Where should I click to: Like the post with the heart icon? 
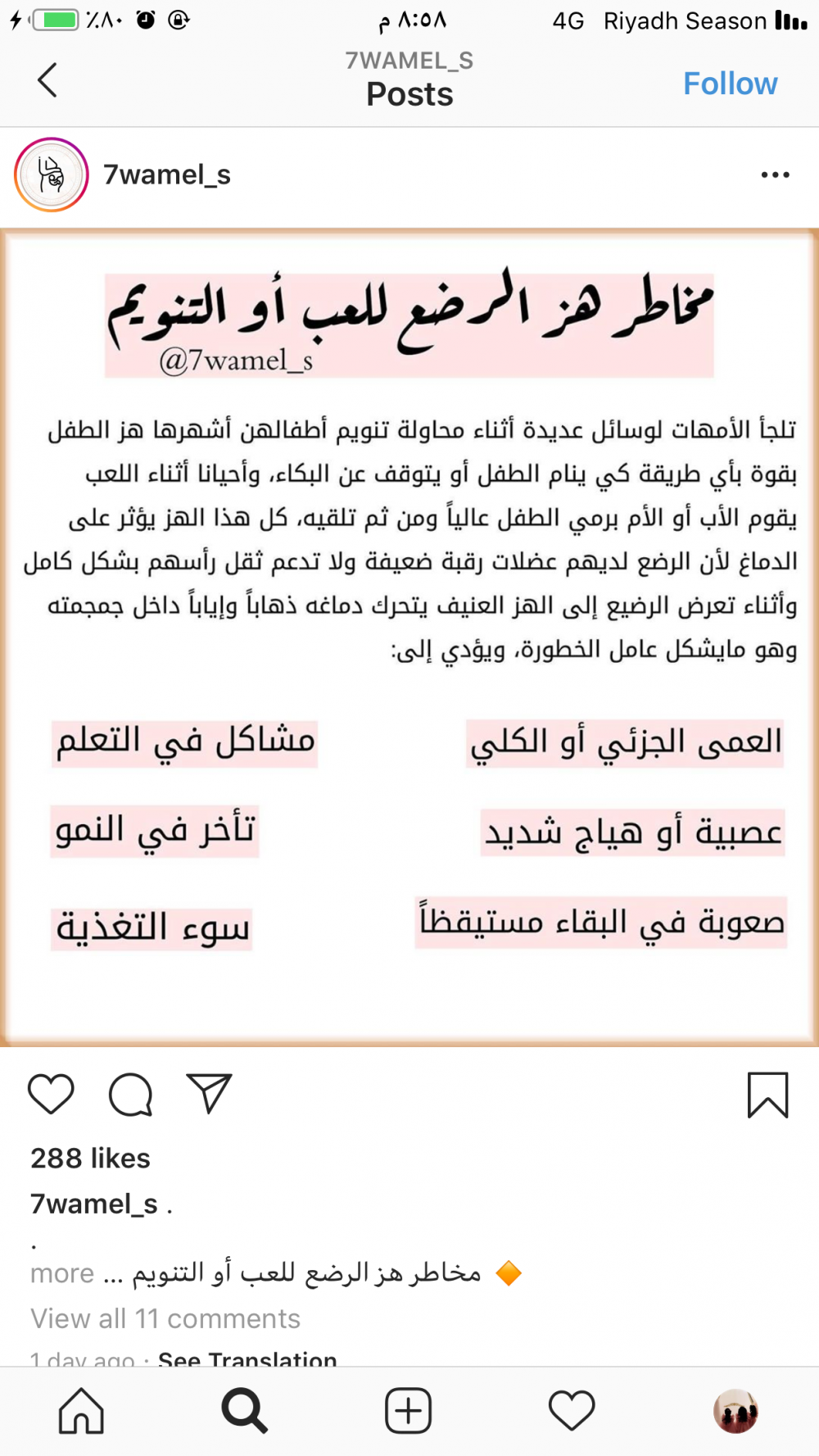(51, 1094)
